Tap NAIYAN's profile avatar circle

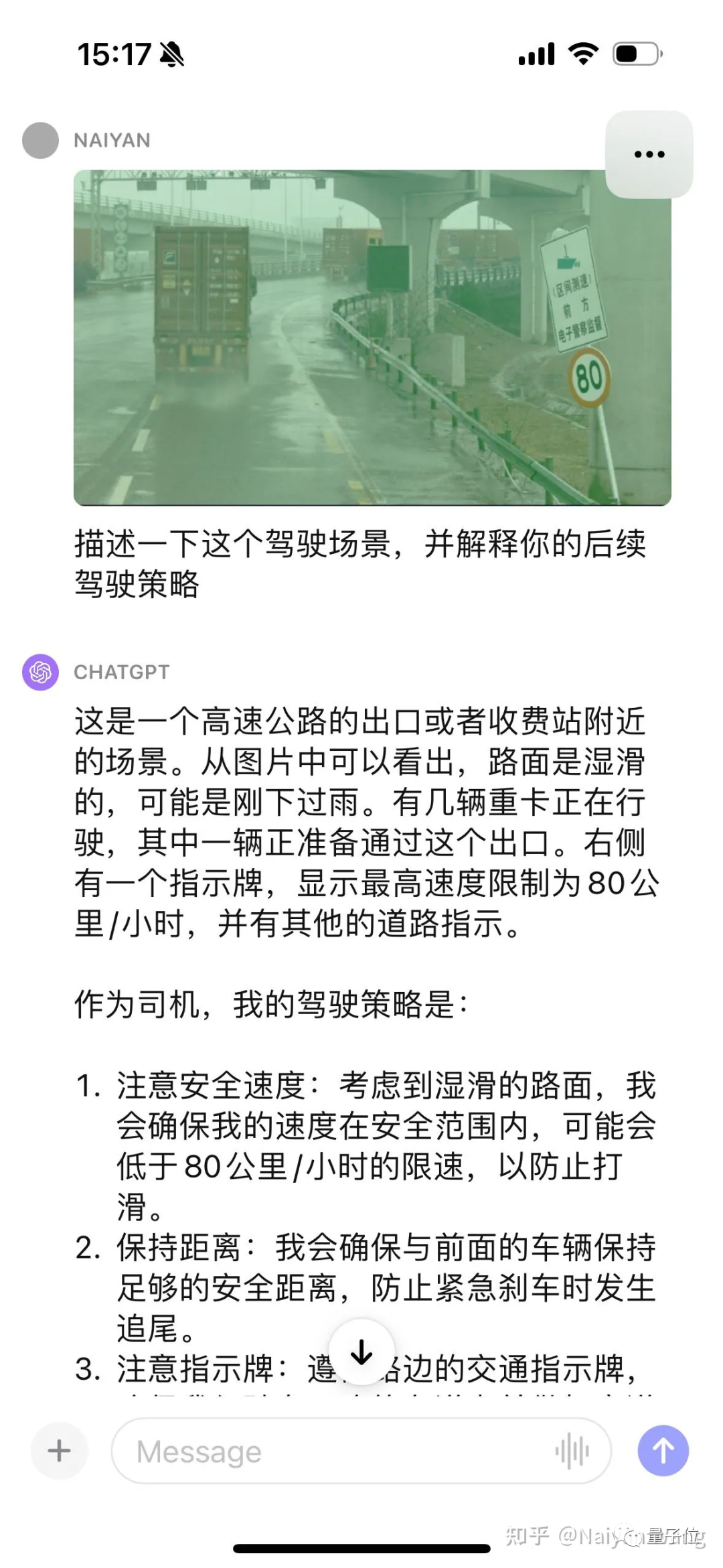tap(40, 140)
